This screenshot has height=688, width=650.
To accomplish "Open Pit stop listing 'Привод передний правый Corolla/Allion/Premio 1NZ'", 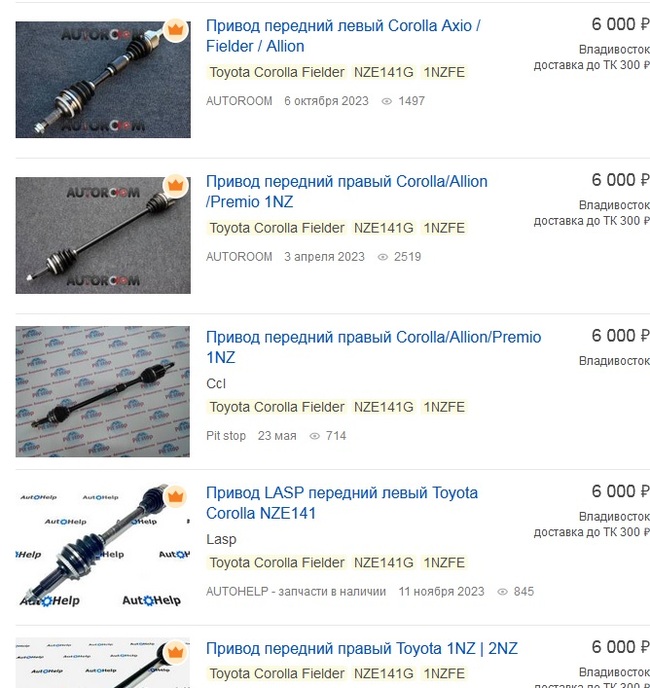I will click(372, 347).
